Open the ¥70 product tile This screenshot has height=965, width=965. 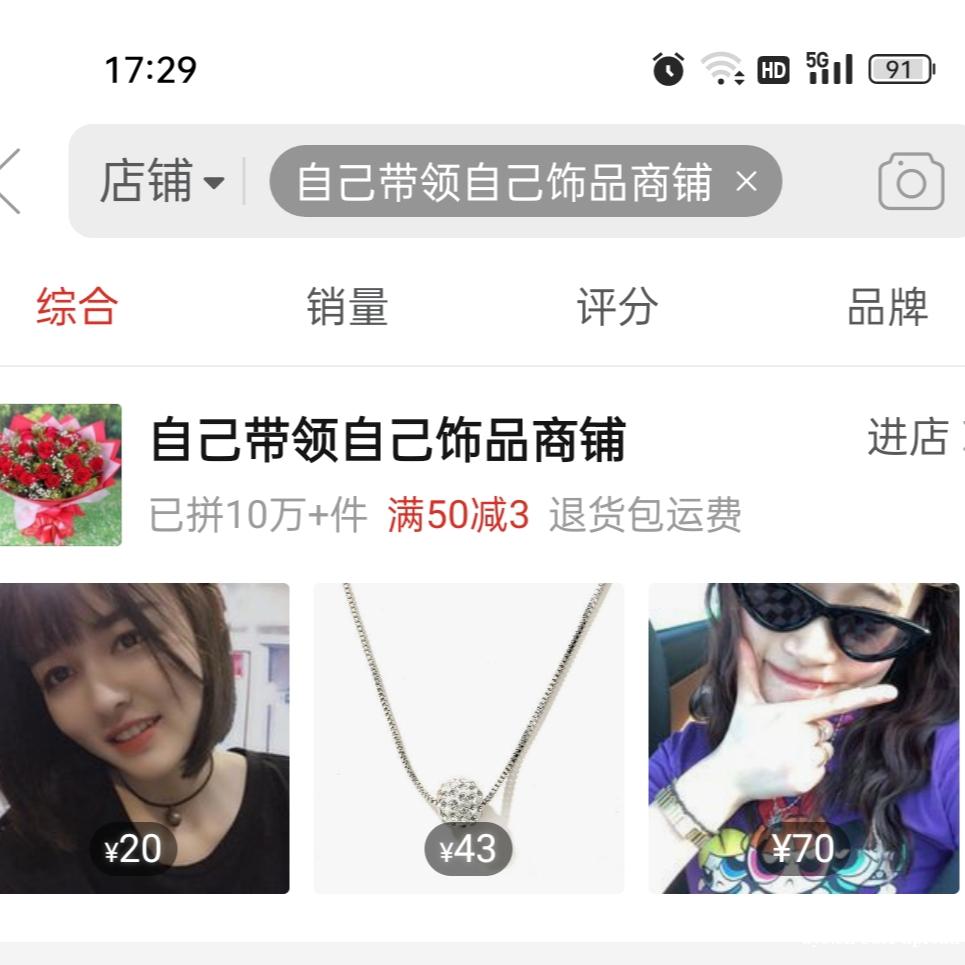(x=803, y=738)
